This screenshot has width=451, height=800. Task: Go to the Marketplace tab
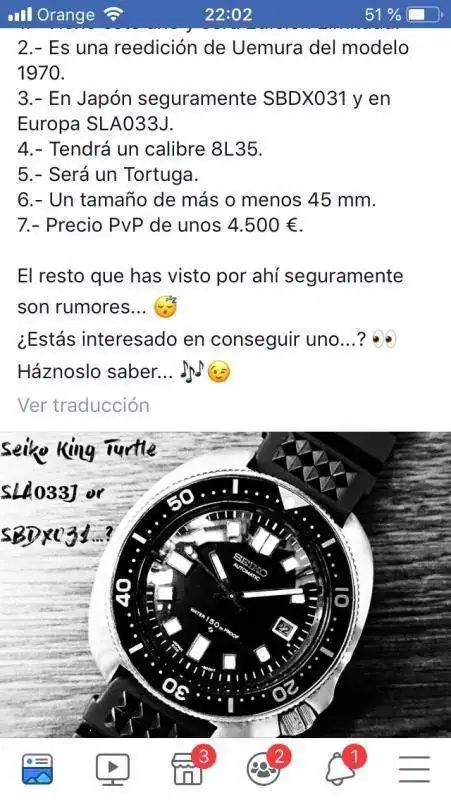[189, 766]
